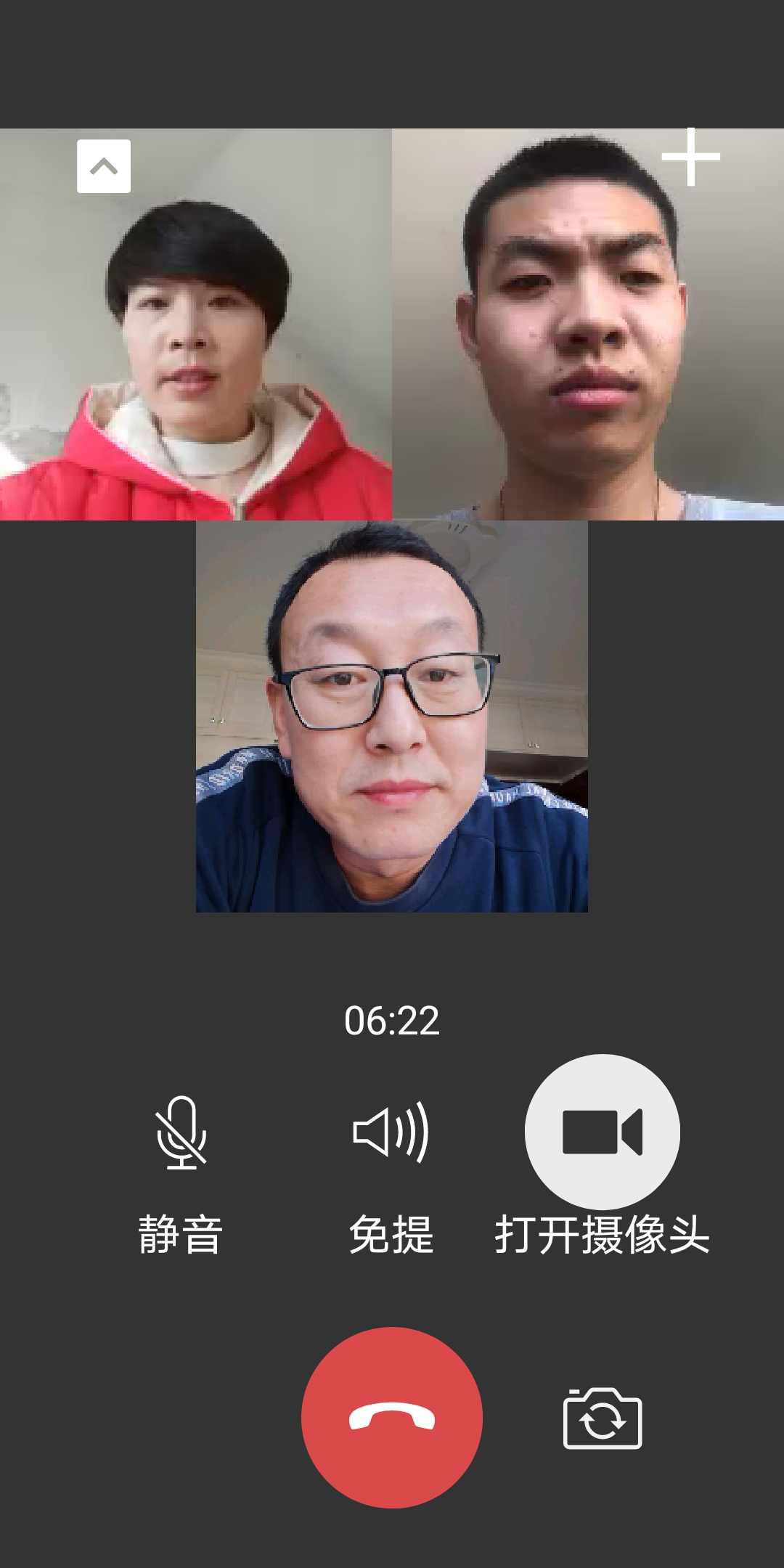
Task: Hang up with the red button
Action: [391, 1417]
